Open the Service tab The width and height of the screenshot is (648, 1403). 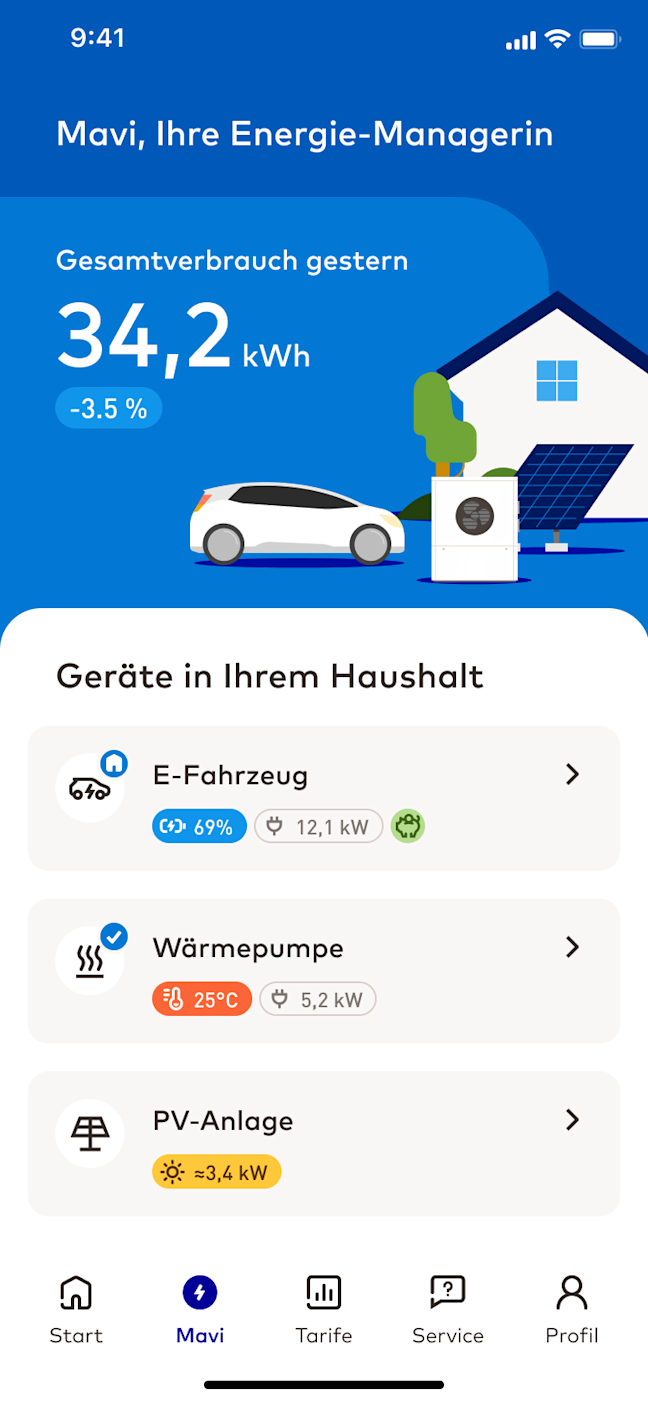(448, 1310)
